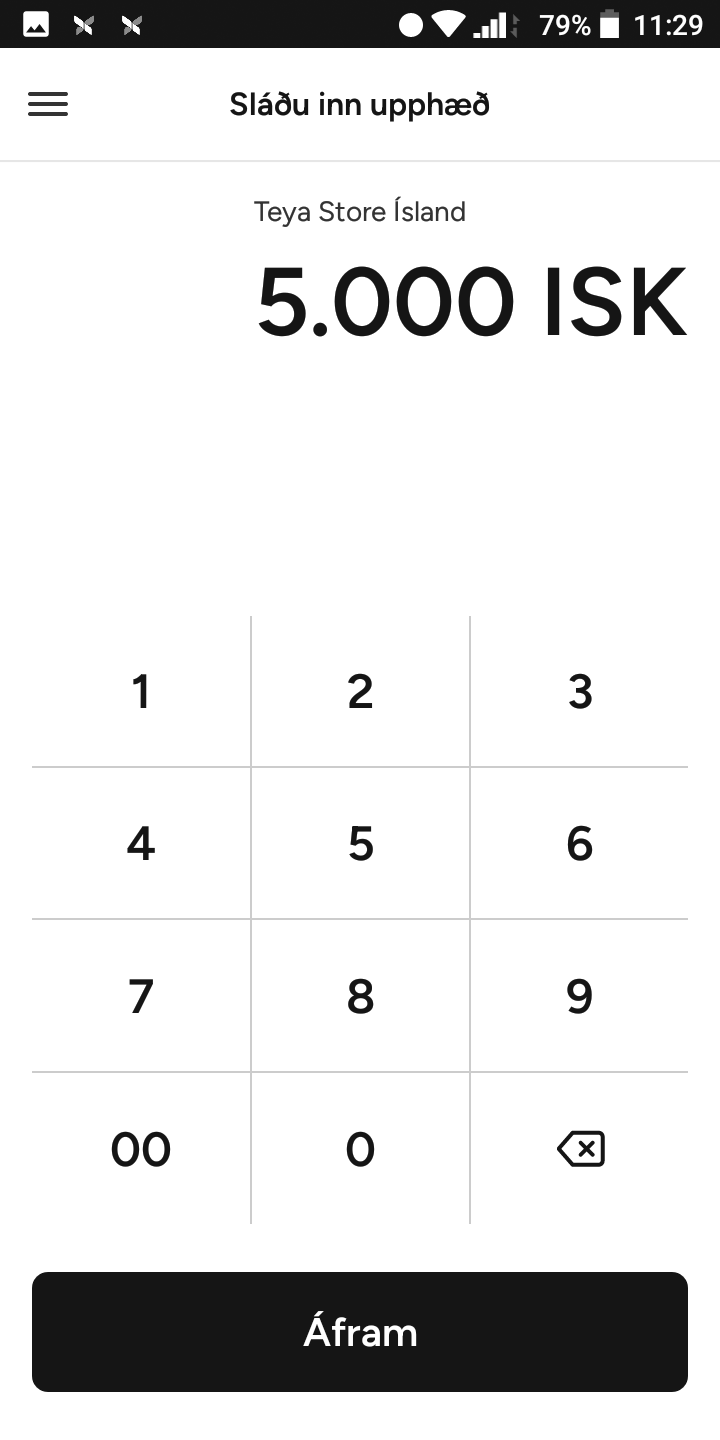Open the hamburger drawer menu
The height and width of the screenshot is (1440, 720).
pyautogui.click(x=48, y=104)
